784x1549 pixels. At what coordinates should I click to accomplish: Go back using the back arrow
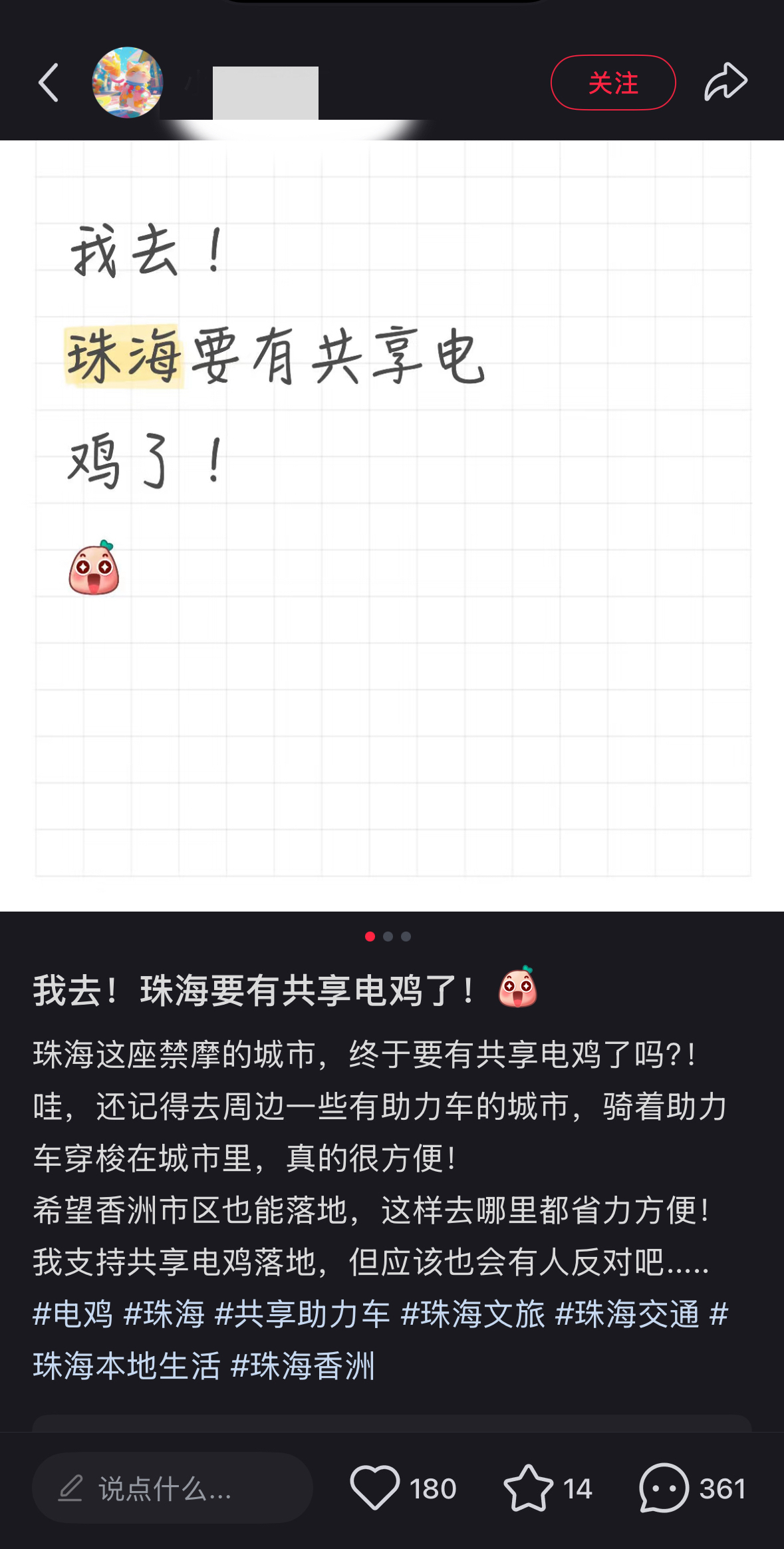[49, 83]
